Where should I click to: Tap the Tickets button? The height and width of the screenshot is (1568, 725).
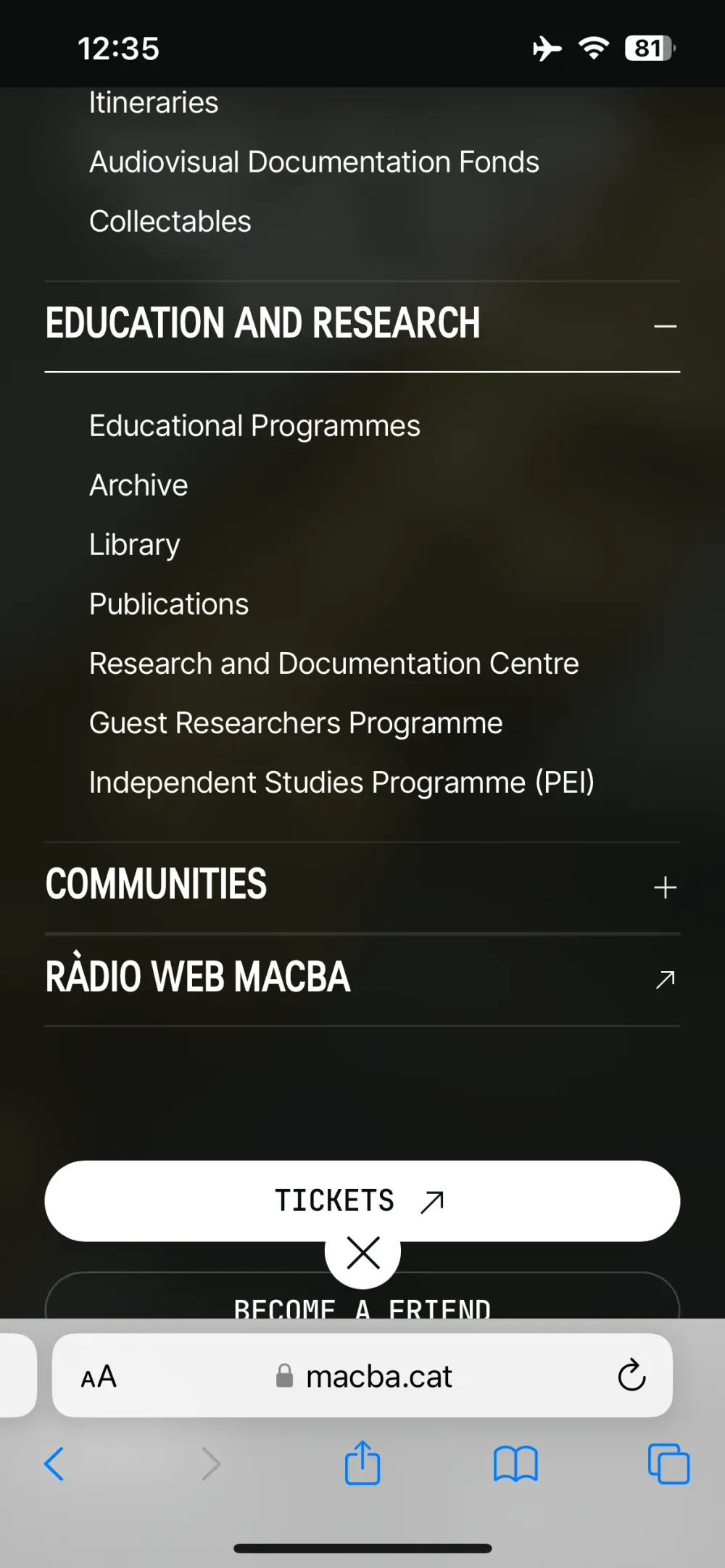click(361, 1200)
